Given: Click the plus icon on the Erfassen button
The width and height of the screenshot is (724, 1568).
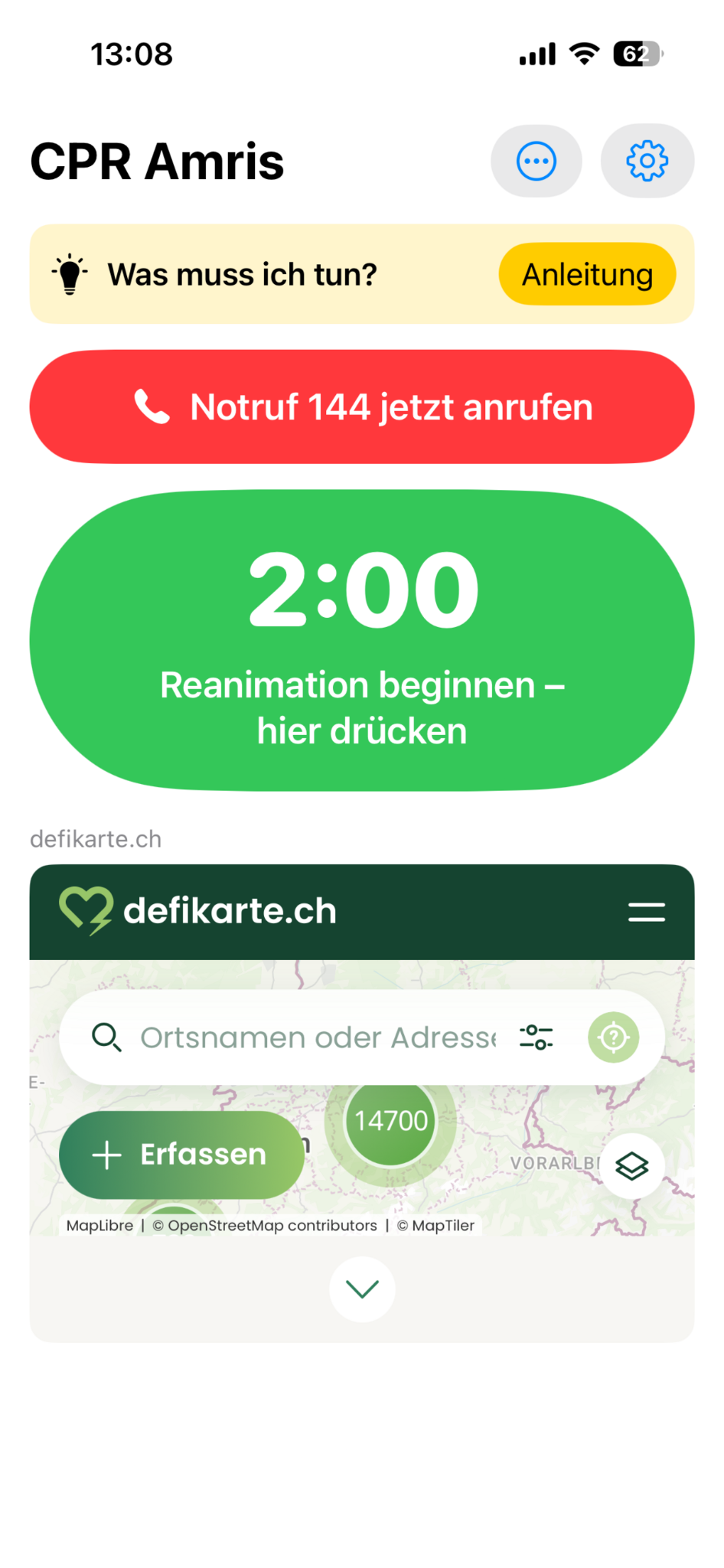Looking at the screenshot, I should tap(106, 1155).
